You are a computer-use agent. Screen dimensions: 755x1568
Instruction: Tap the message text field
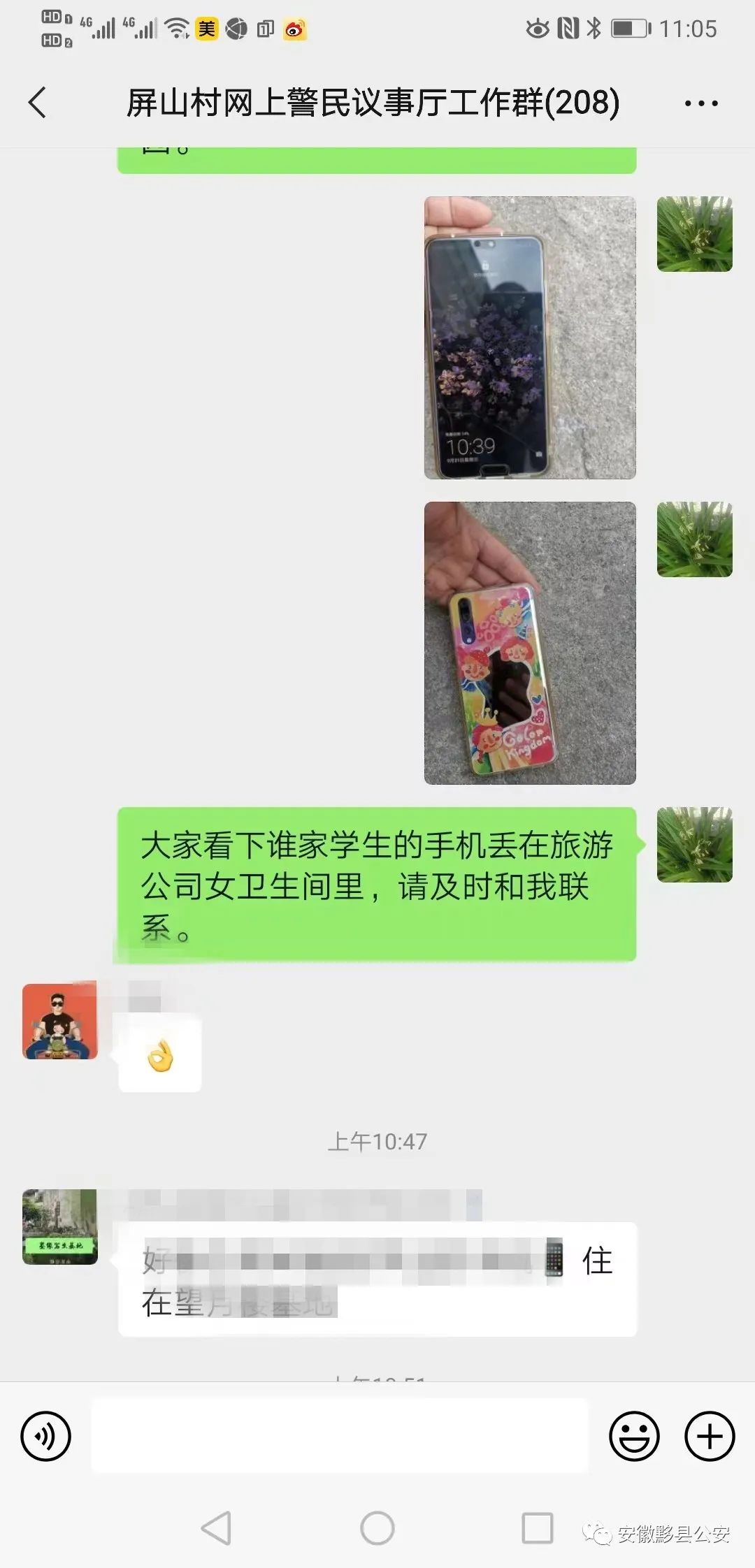[340, 1437]
